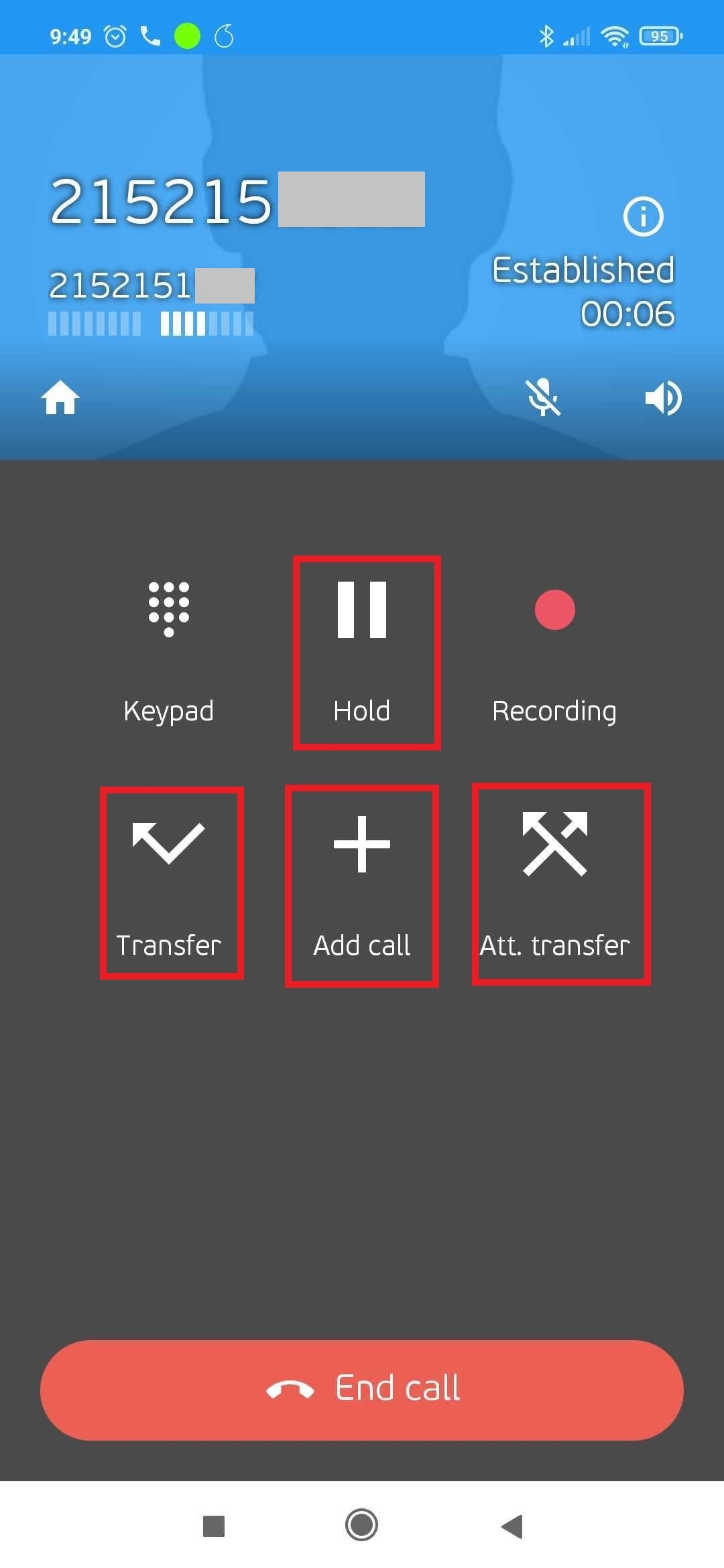This screenshot has width=724, height=1568.
Task: Mute the microphone
Action: click(542, 398)
